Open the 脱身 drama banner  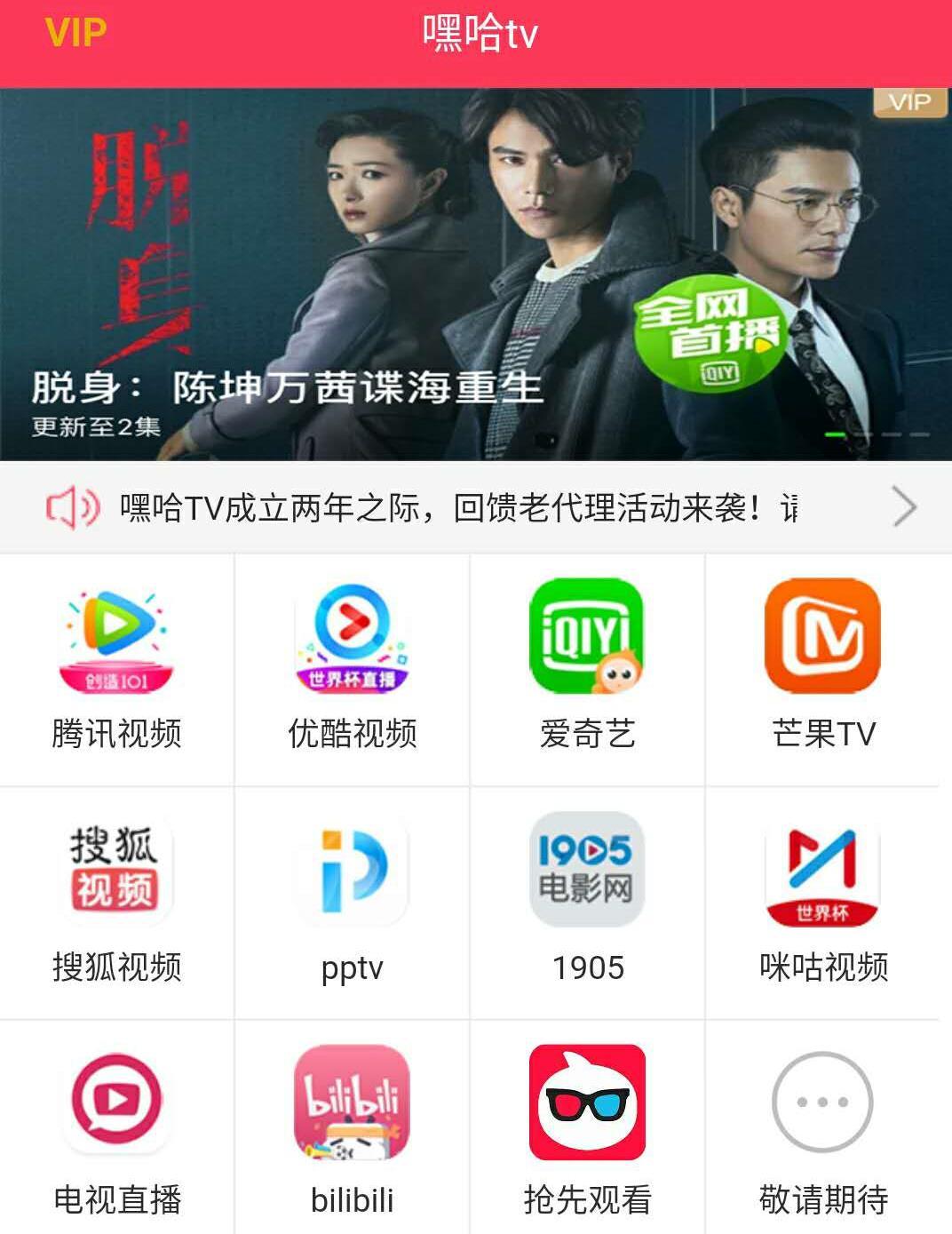pyautogui.click(x=476, y=275)
